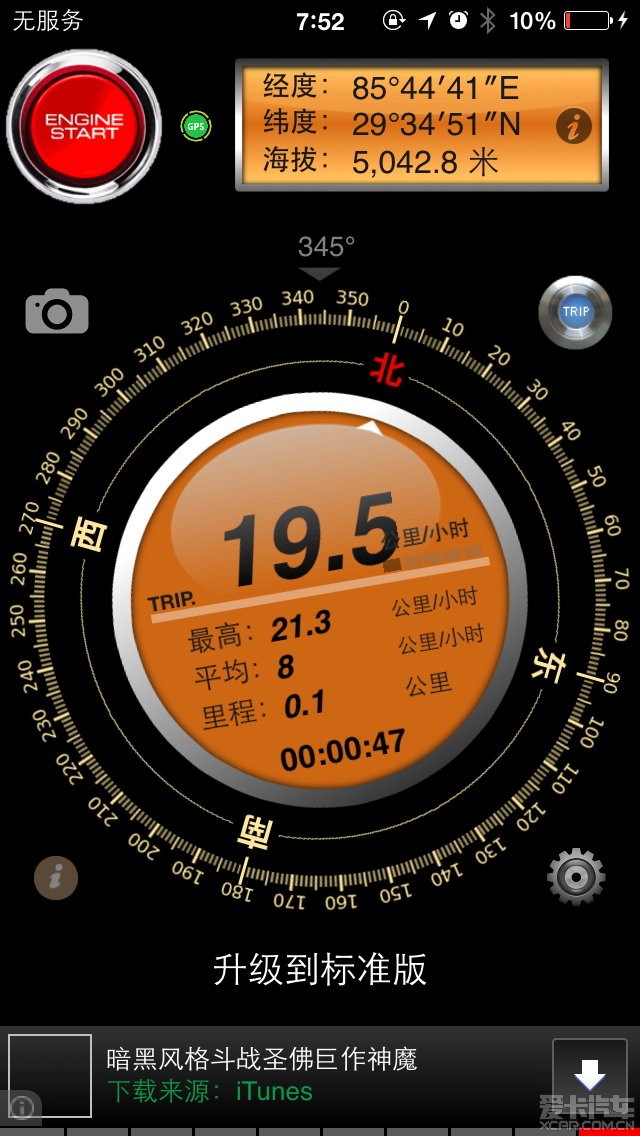Open settings with the gear icon
Viewport: 640px width, 1136px height.
(x=576, y=877)
